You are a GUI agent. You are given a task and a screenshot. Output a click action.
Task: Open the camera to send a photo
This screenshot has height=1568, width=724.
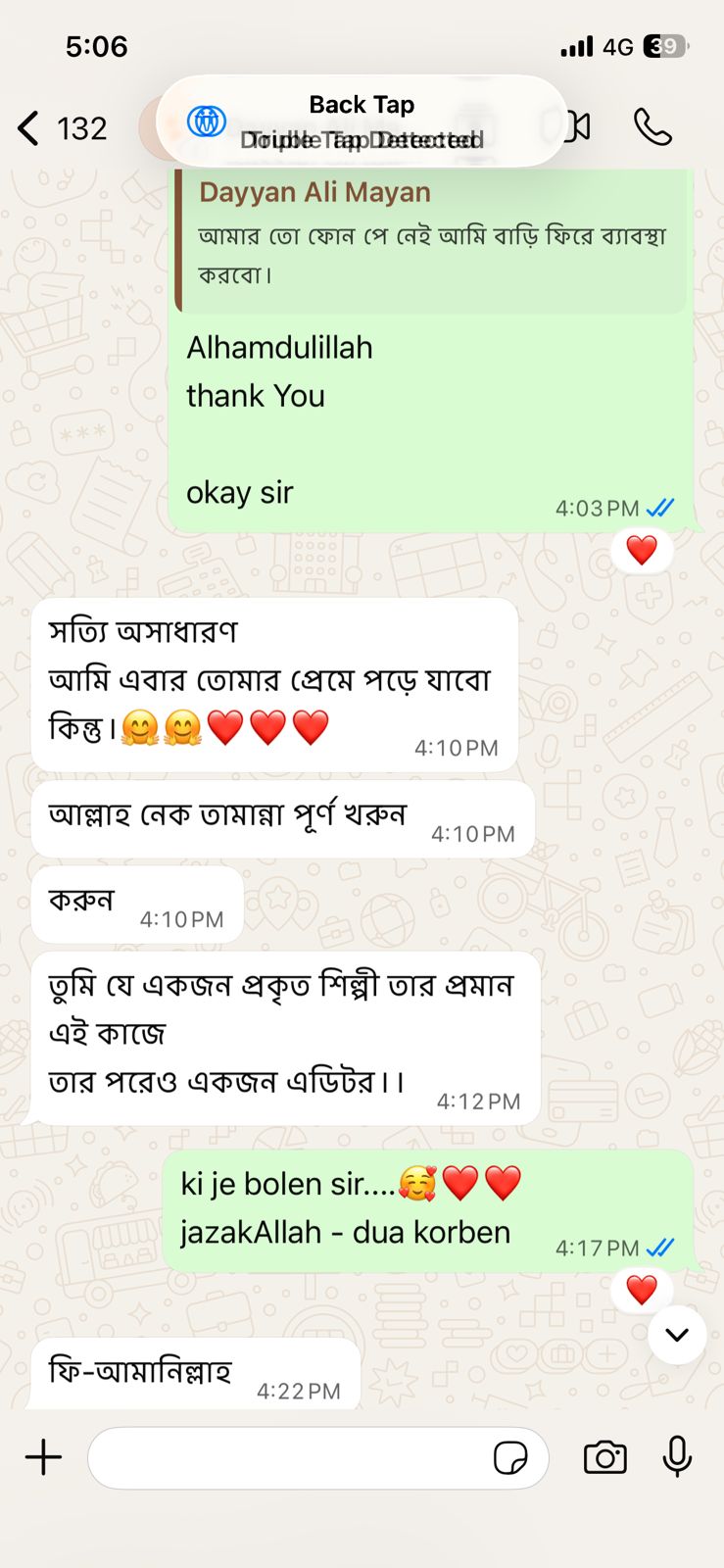pos(604,1457)
